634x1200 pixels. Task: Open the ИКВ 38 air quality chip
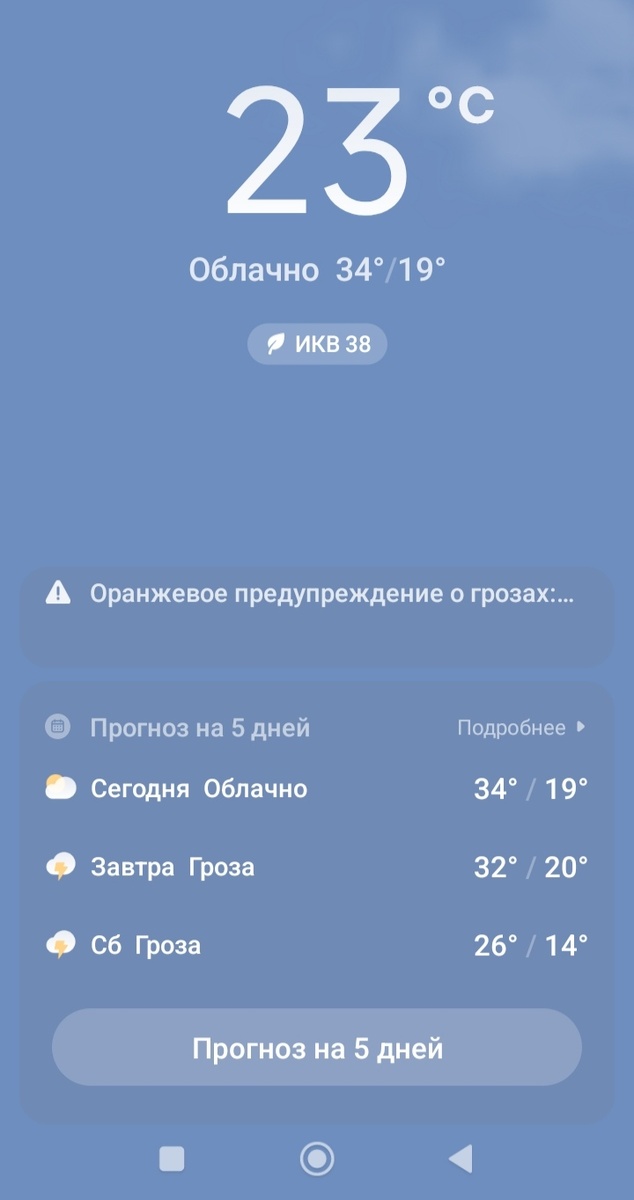point(317,344)
